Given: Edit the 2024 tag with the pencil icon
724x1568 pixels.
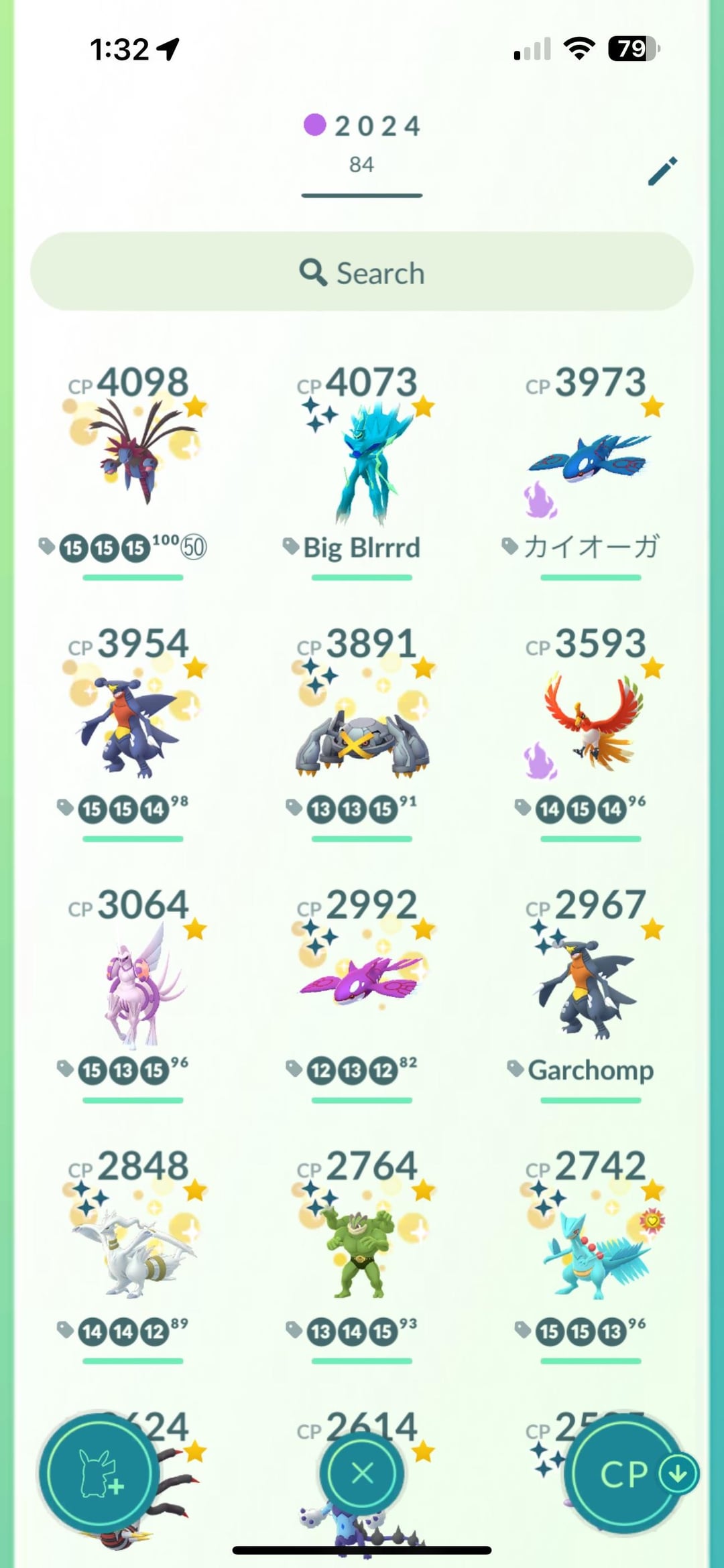Looking at the screenshot, I should (662, 171).
